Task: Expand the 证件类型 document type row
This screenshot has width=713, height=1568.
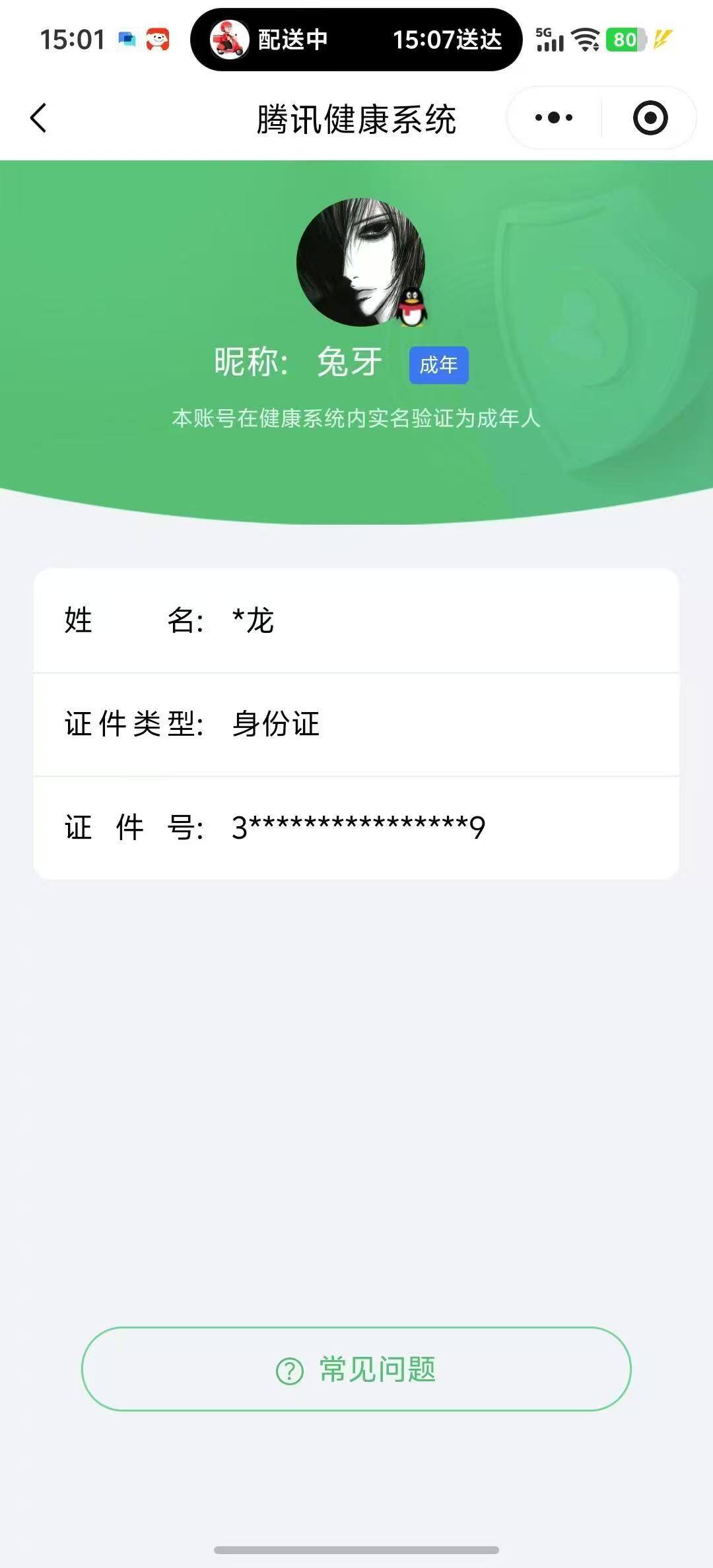Action: tap(356, 723)
